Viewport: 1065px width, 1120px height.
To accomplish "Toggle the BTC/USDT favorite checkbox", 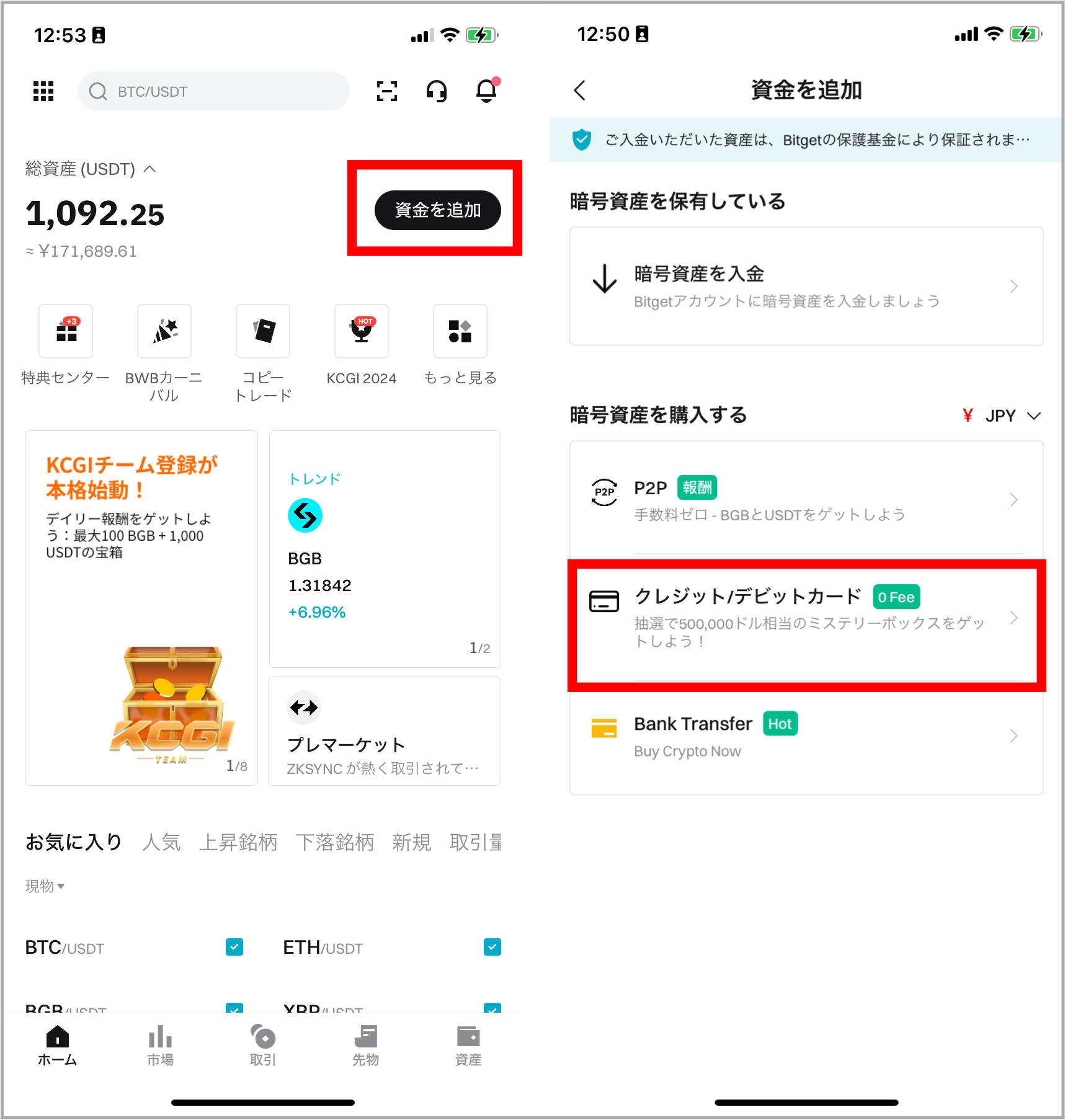I will (x=234, y=947).
